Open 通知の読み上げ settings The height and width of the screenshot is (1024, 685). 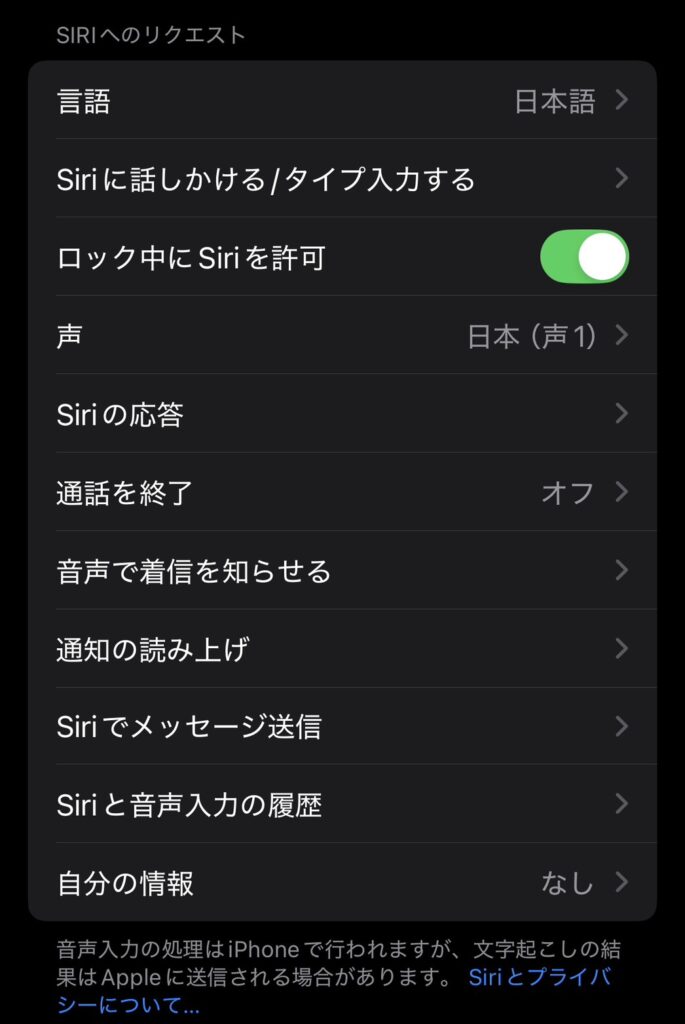click(342, 649)
